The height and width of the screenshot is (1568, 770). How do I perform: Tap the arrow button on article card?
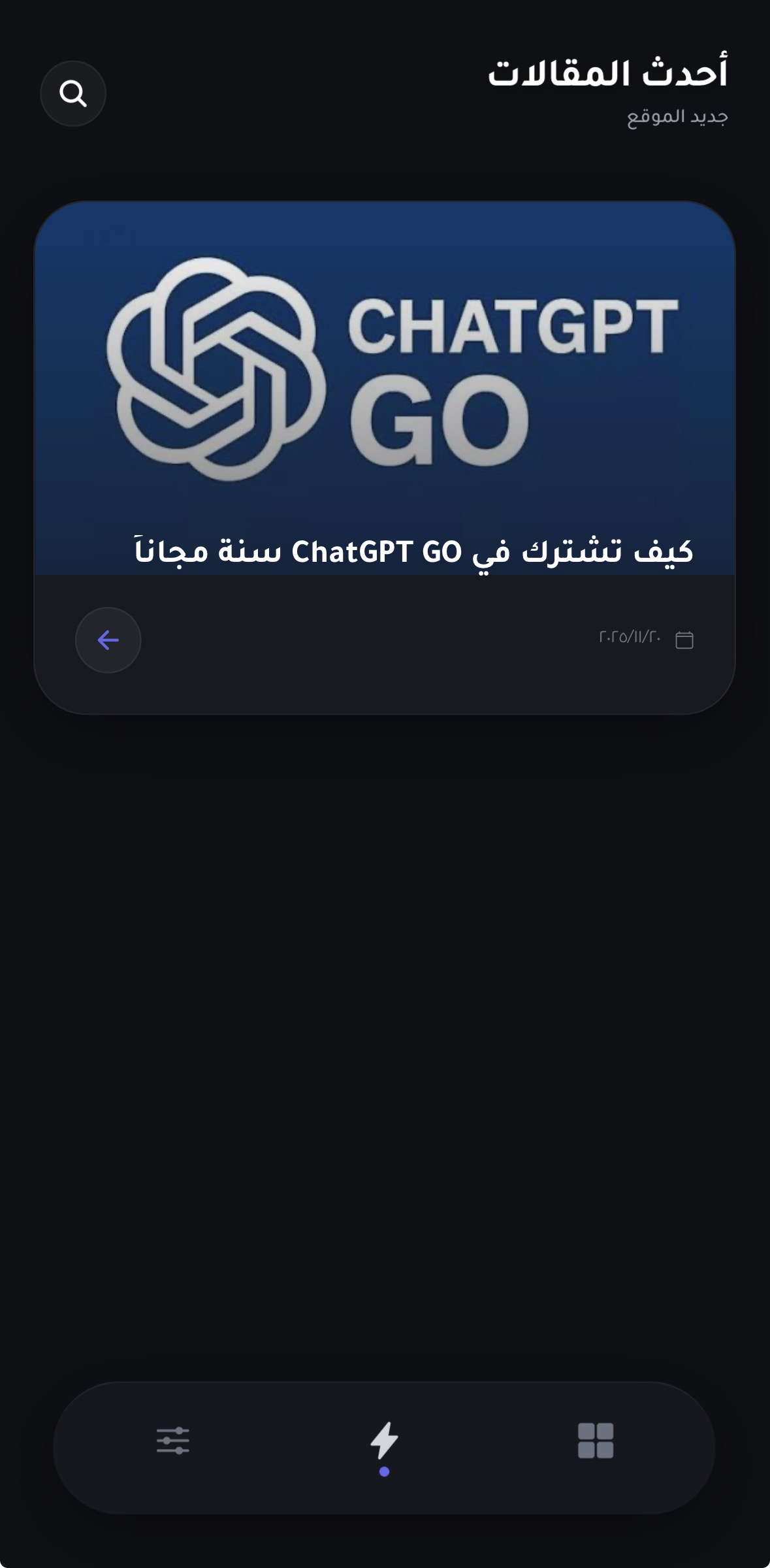point(108,640)
